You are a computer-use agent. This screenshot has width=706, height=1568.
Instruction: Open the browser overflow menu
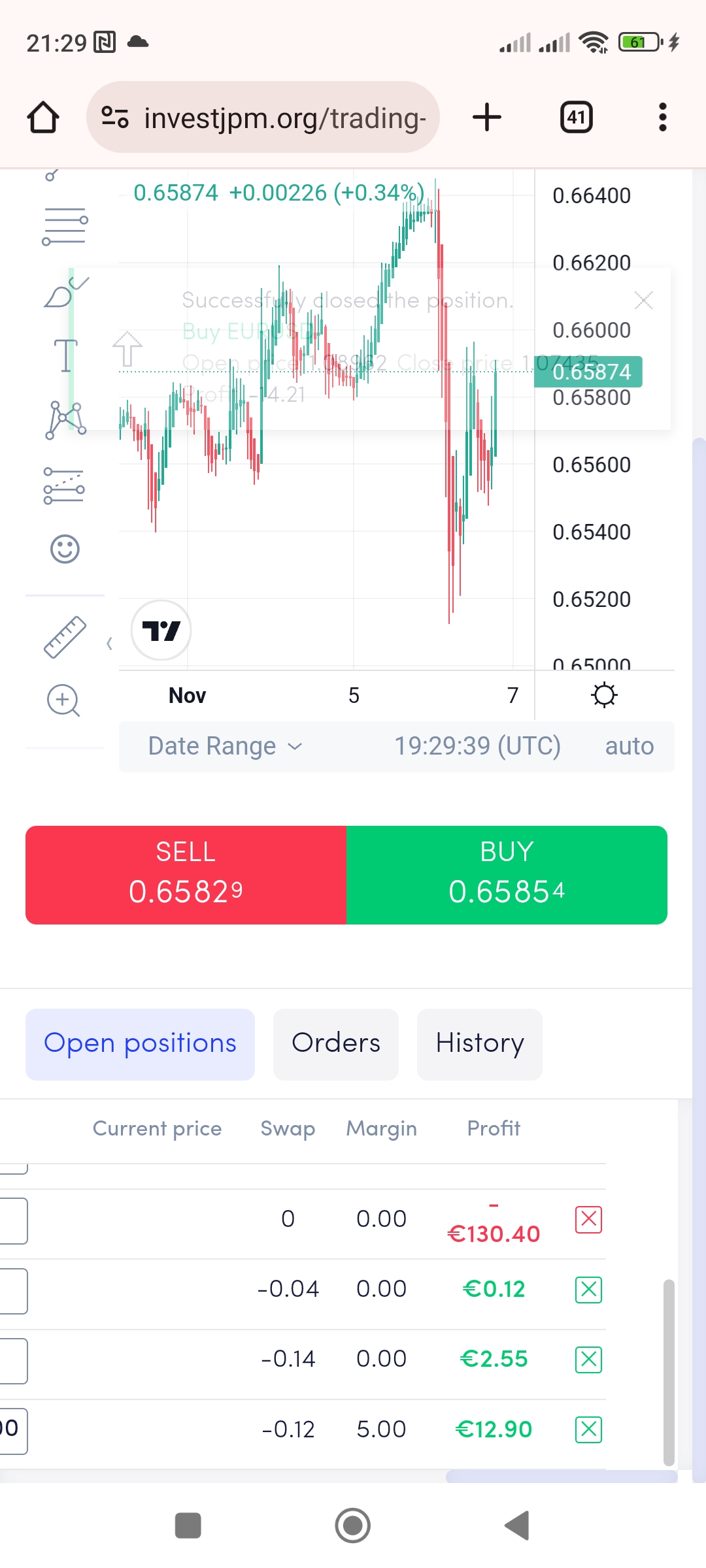pyautogui.click(x=662, y=118)
